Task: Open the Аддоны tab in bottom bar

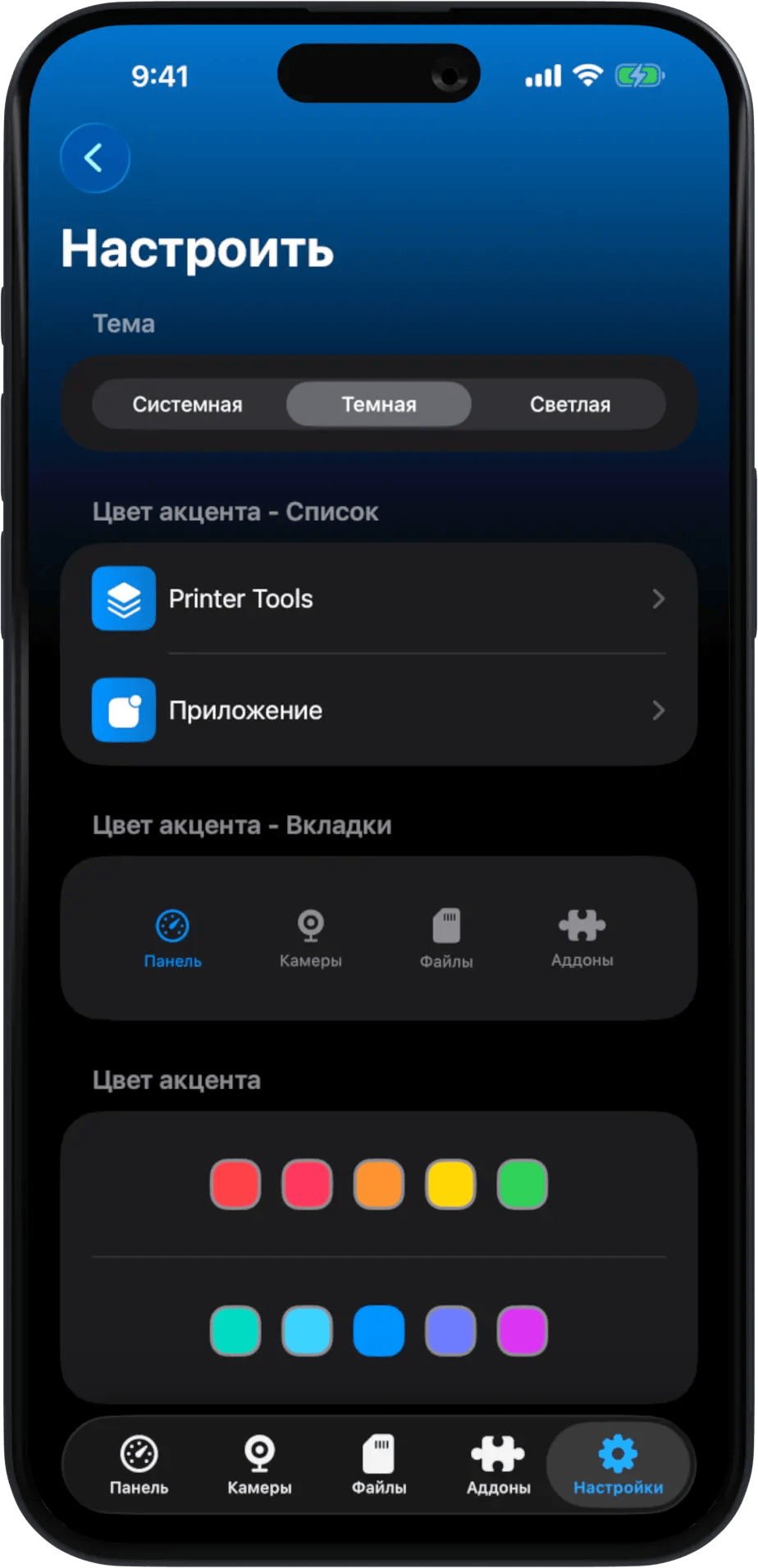Action: (x=498, y=1465)
